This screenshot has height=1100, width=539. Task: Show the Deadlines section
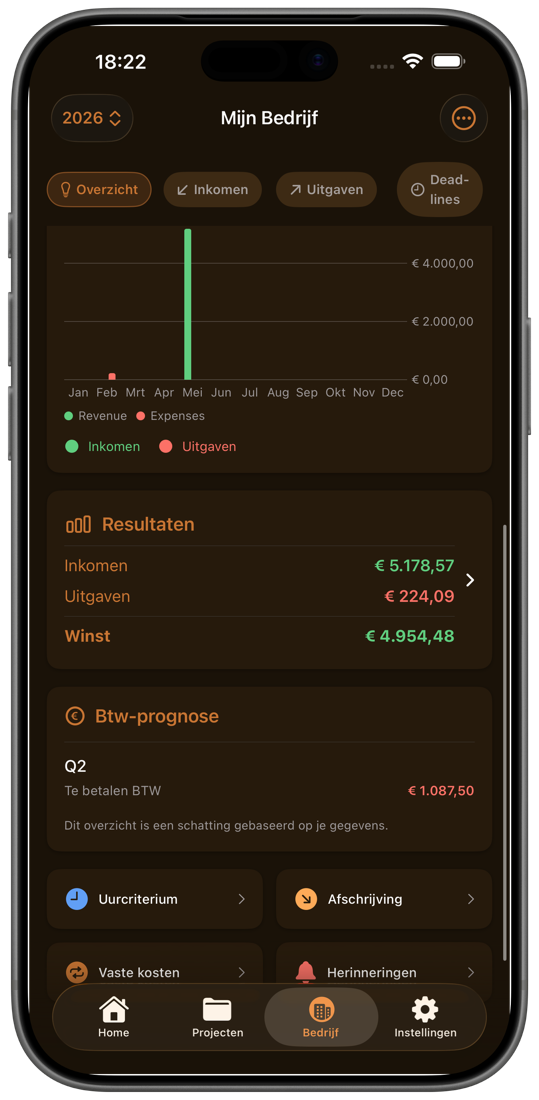[439, 189]
